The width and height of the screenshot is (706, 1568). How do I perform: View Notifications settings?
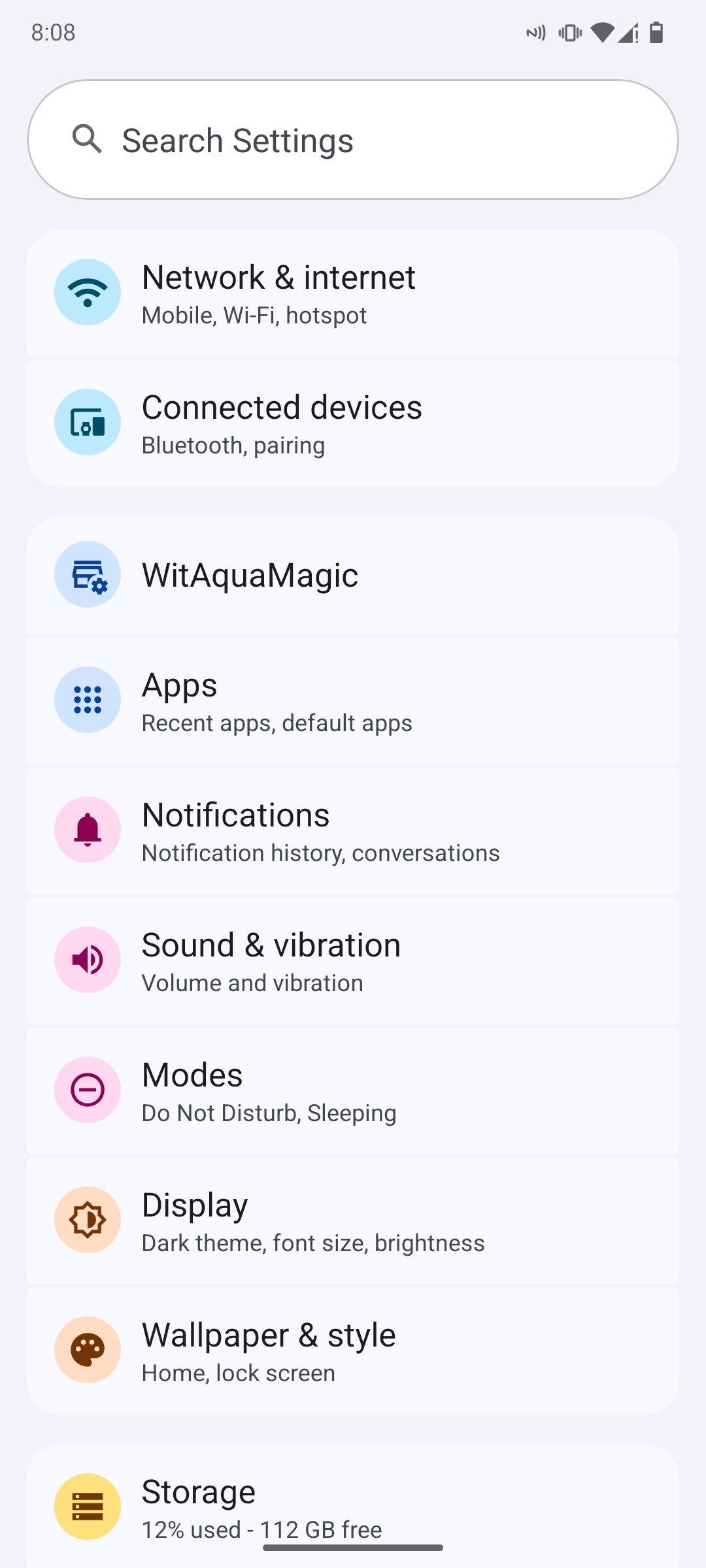[353, 831]
